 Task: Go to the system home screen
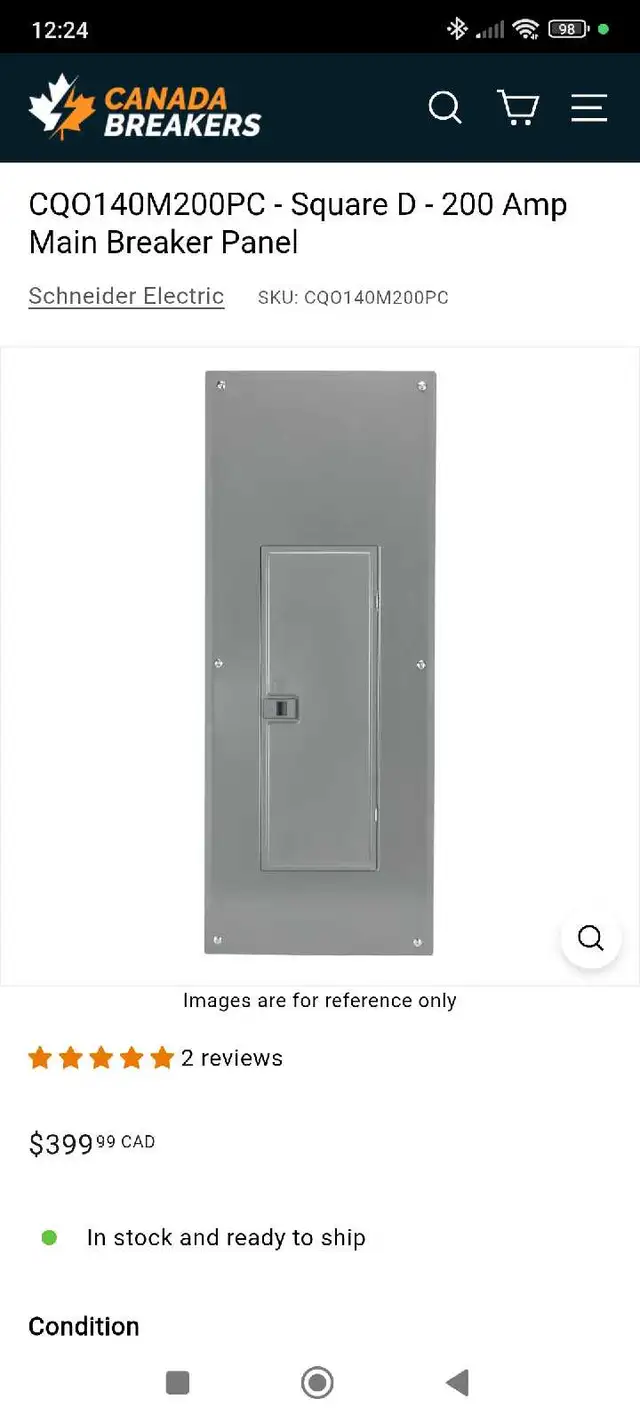(317, 1383)
